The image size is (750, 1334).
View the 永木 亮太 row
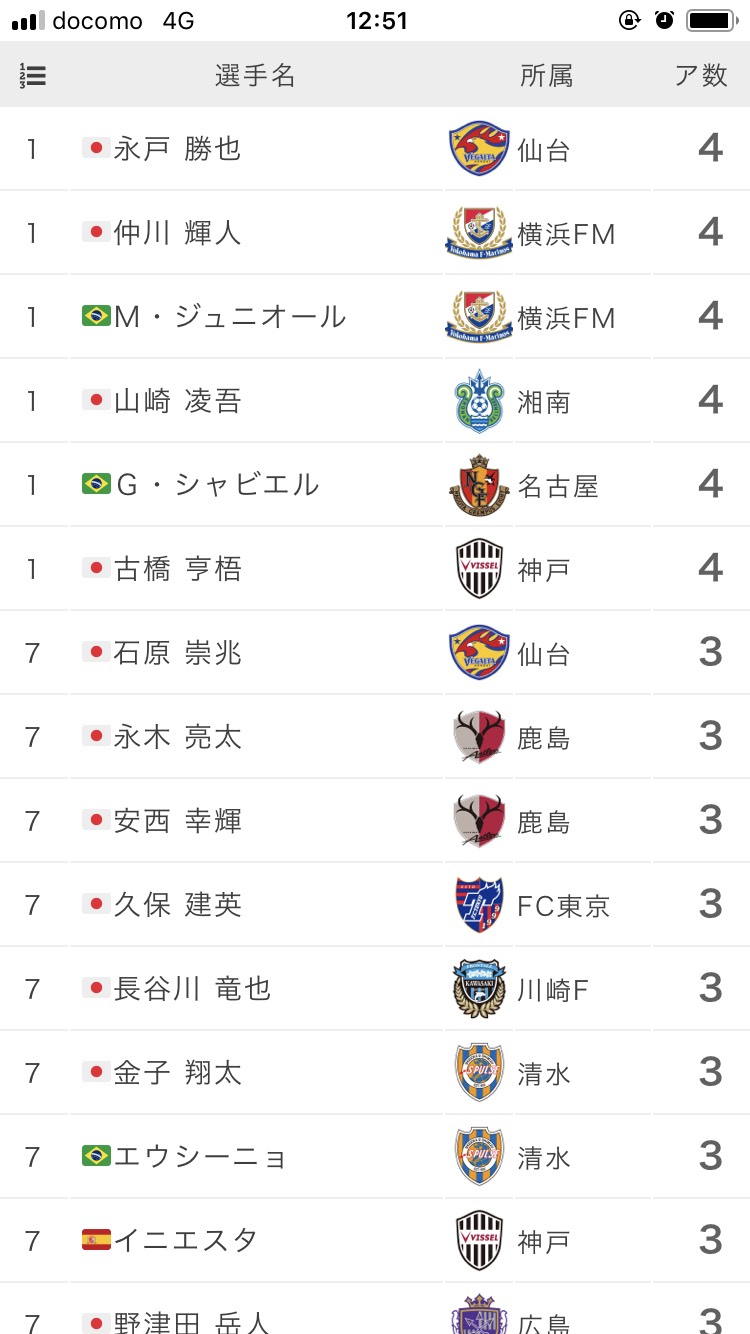177,737
